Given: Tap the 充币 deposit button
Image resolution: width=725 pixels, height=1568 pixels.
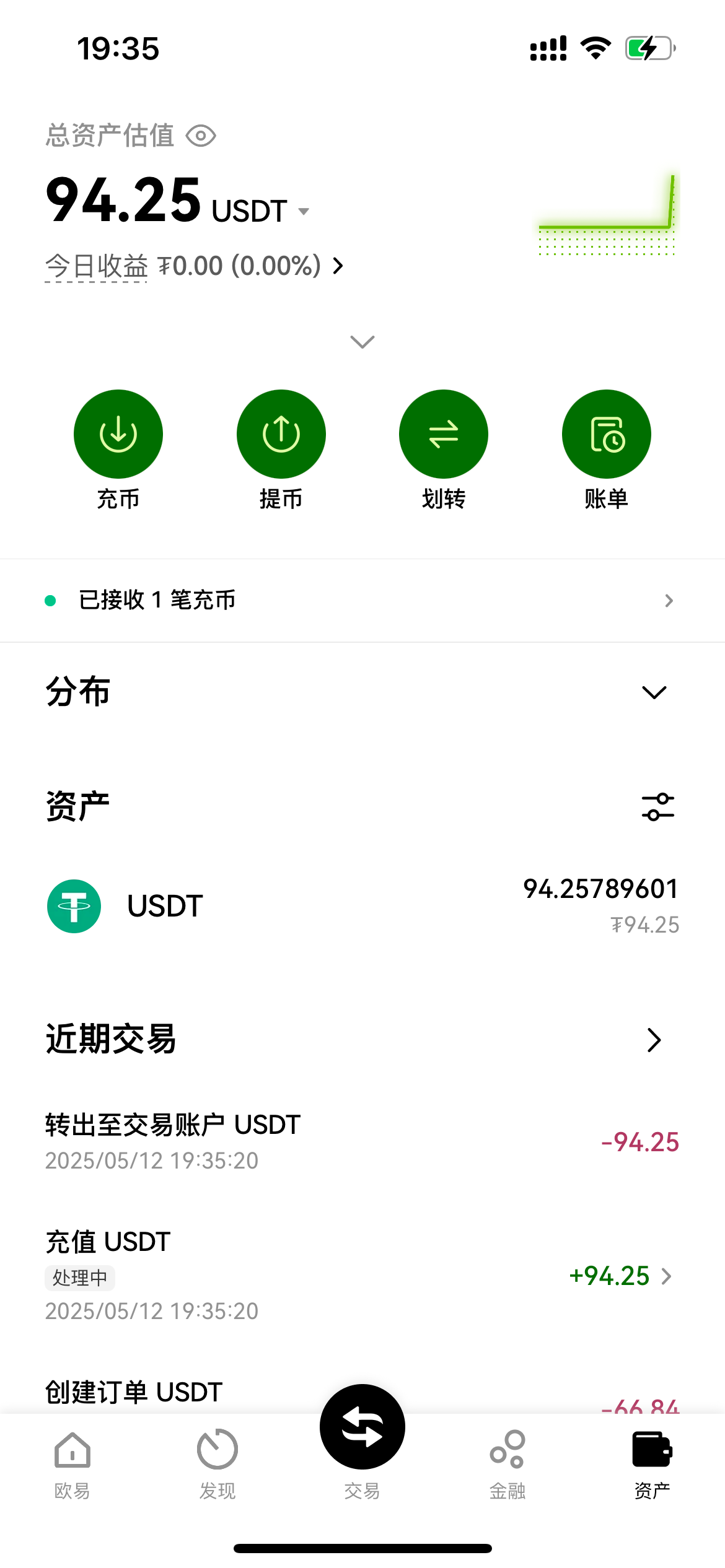Looking at the screenshot, I should coord(118,434).
